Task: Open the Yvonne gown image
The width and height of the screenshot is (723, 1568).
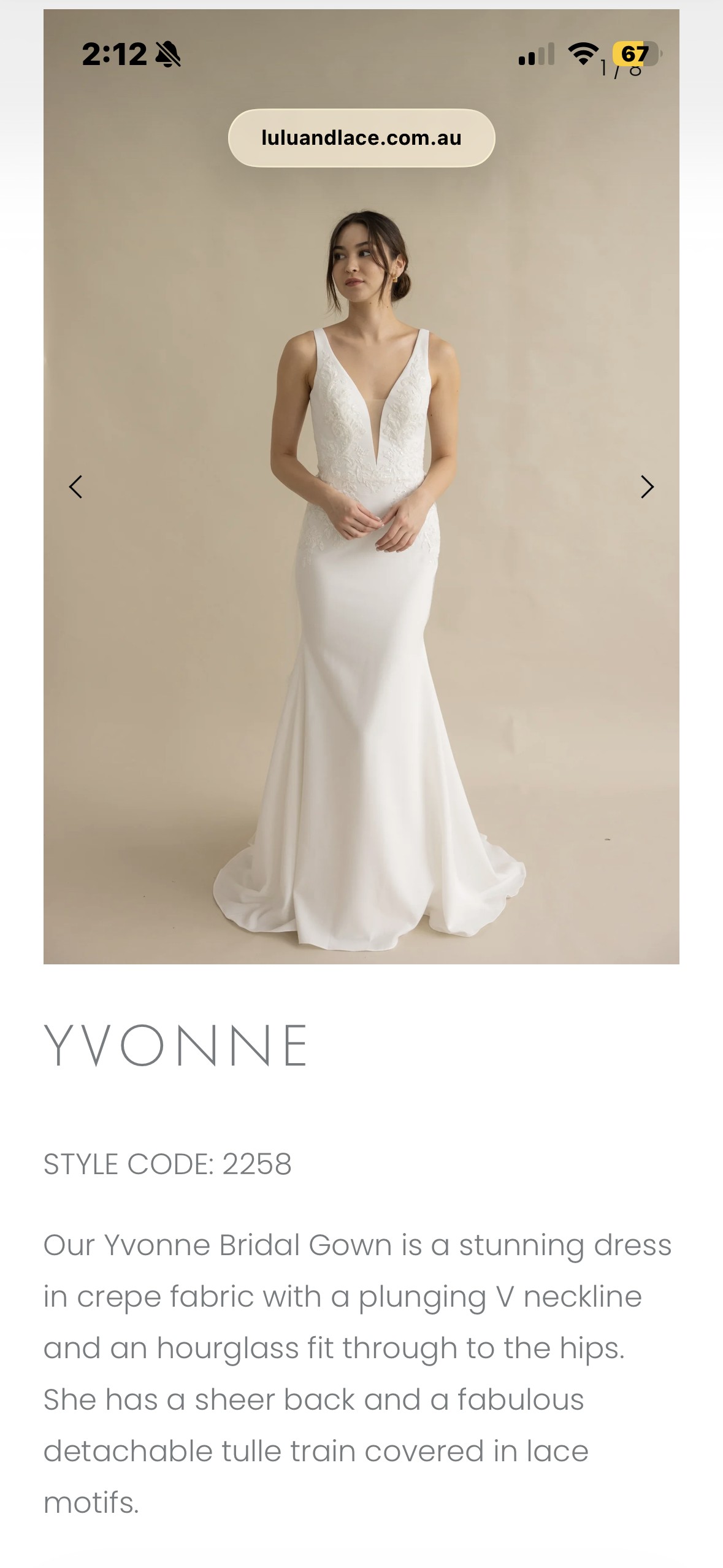Action: tap(361, 486)
